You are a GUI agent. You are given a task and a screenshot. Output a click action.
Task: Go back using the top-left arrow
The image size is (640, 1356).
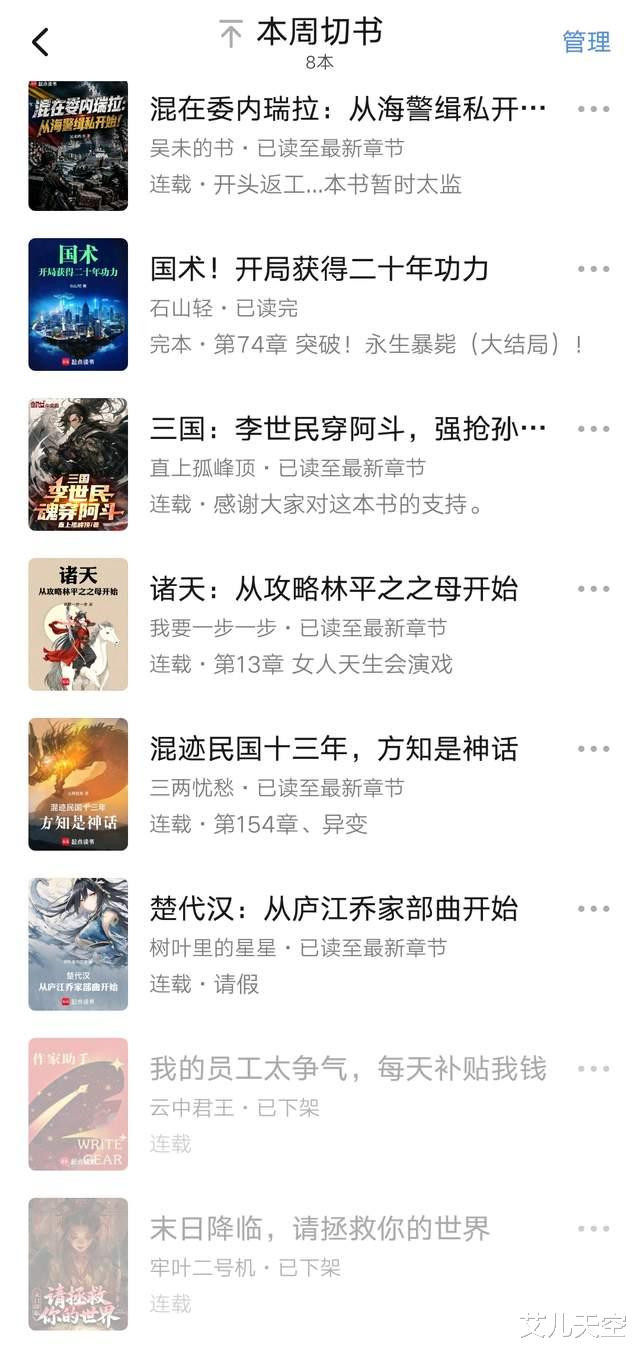pos(40,42)
